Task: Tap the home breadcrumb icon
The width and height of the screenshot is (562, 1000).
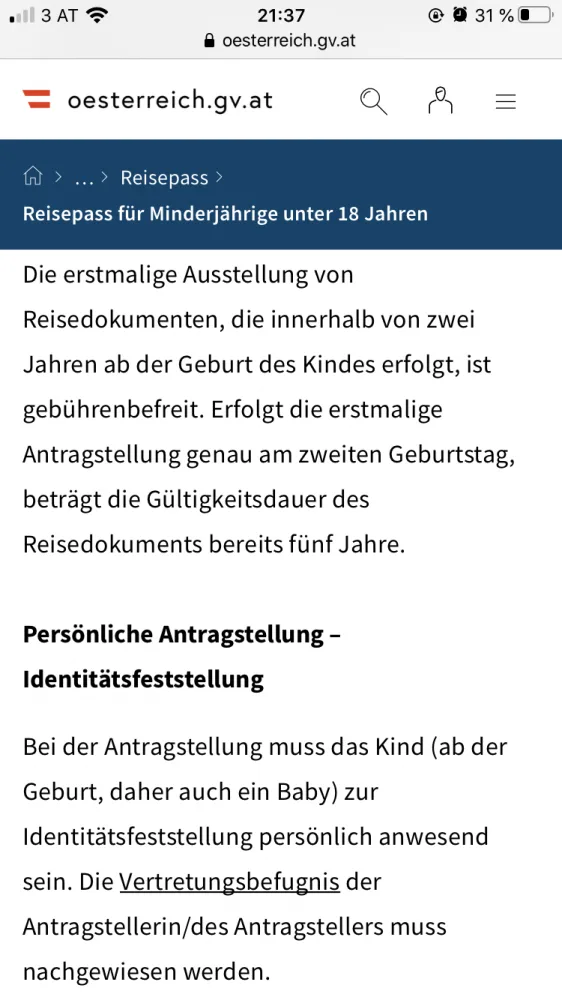Action: pyautogui.click(x=33, y=176)
